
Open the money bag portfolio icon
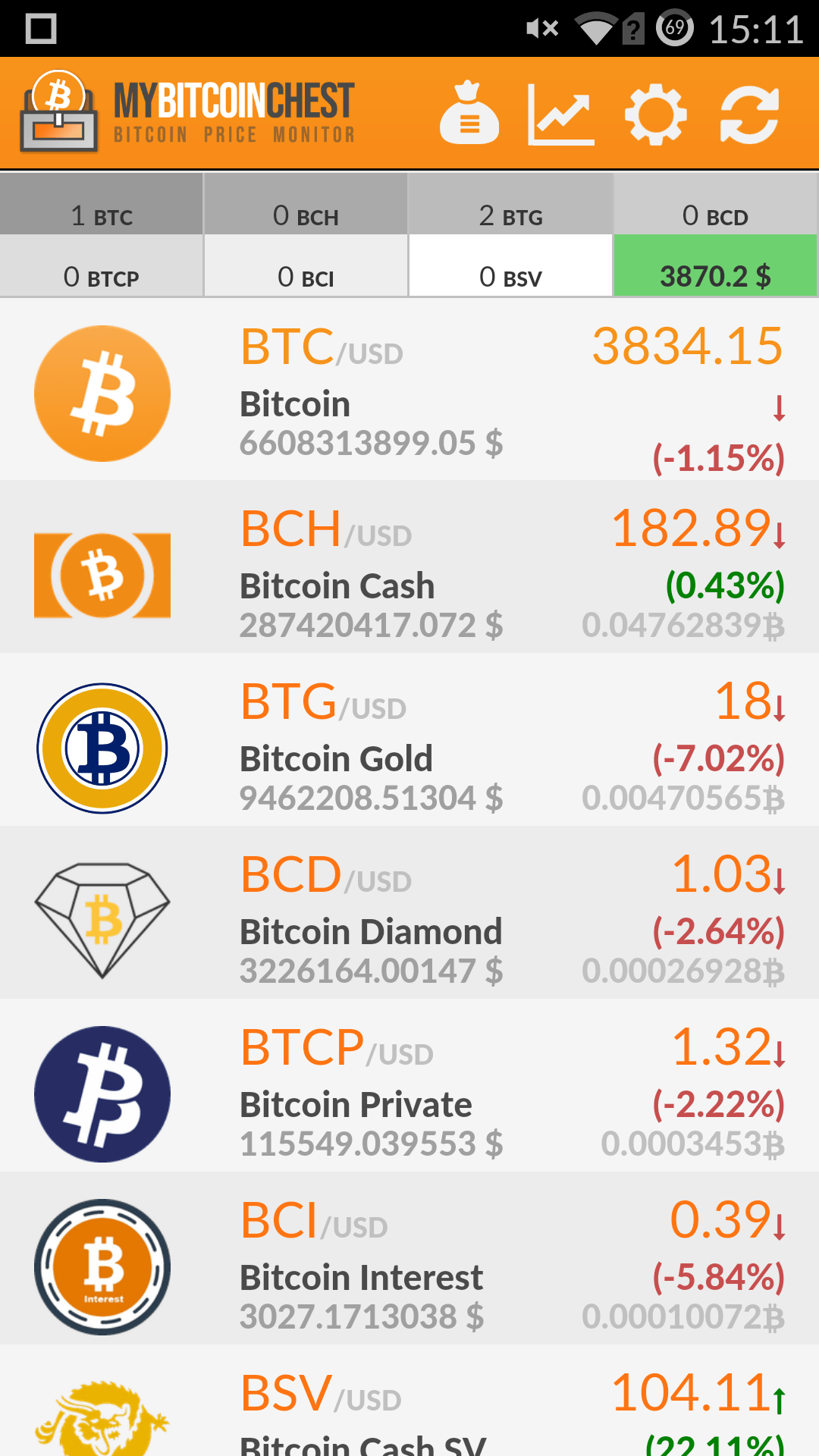(x=469, y=115)
